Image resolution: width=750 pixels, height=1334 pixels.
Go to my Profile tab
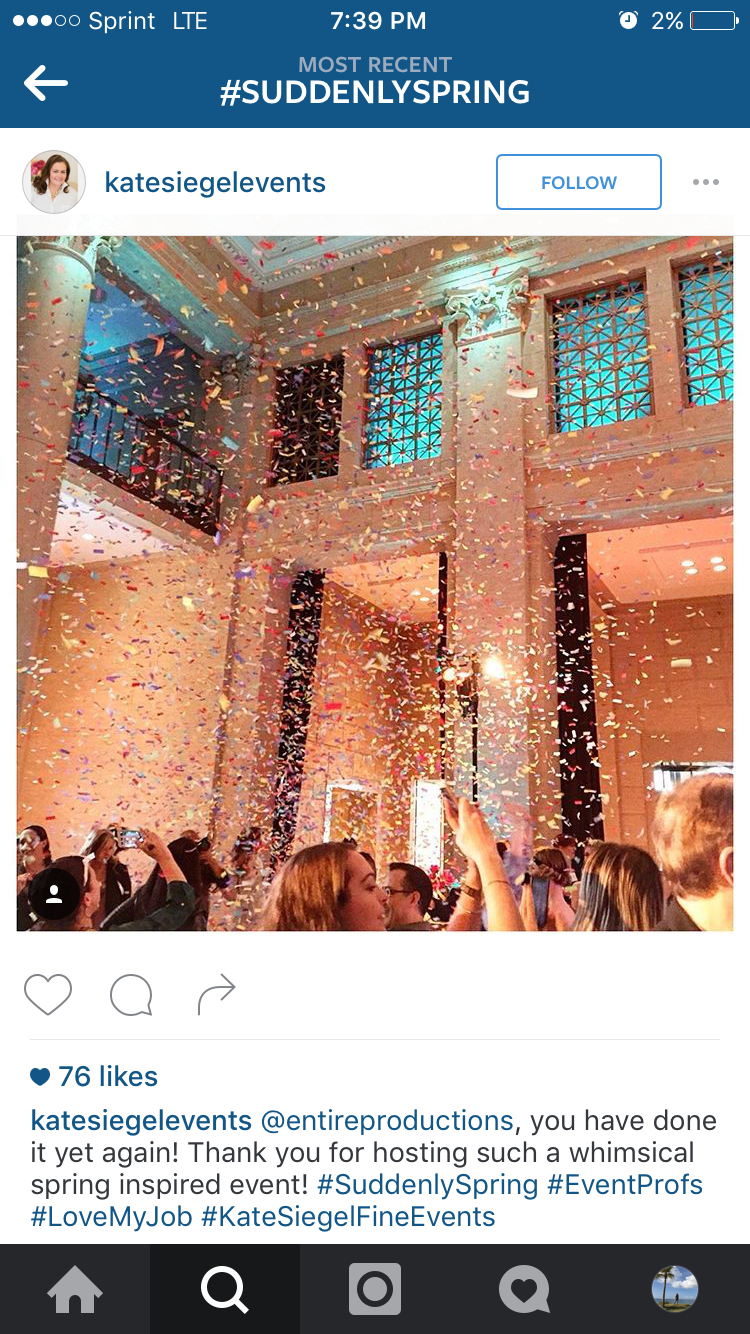click(x=675, y=1290)
